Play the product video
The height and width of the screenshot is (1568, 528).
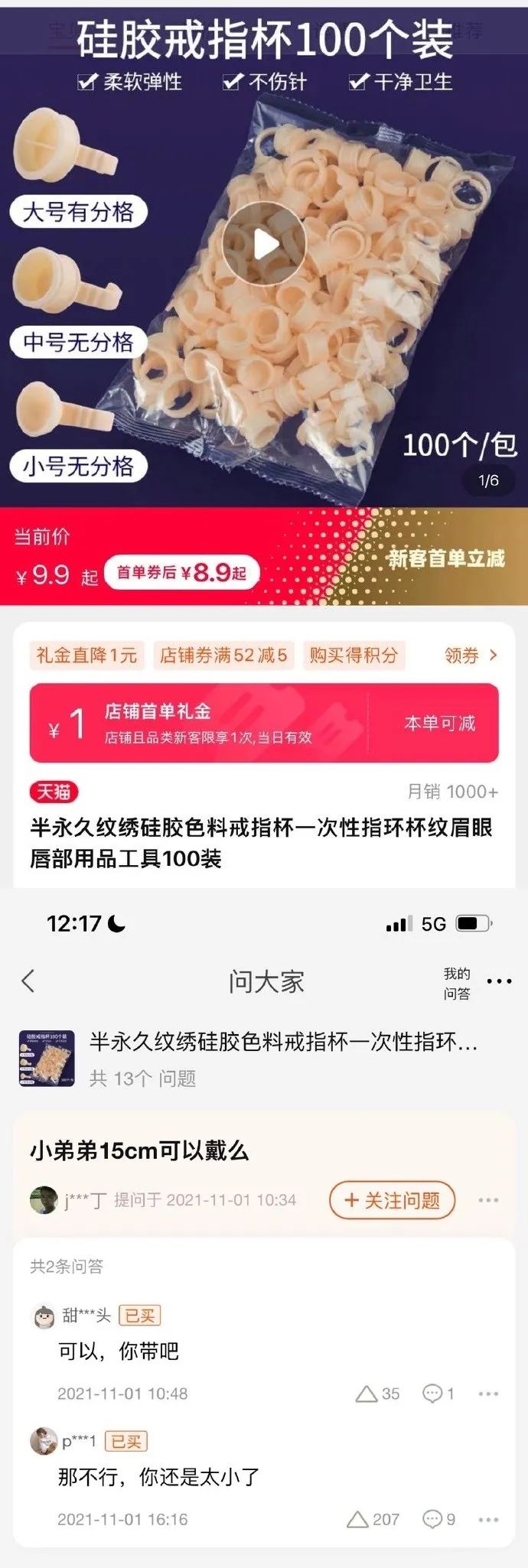point(264,244)
